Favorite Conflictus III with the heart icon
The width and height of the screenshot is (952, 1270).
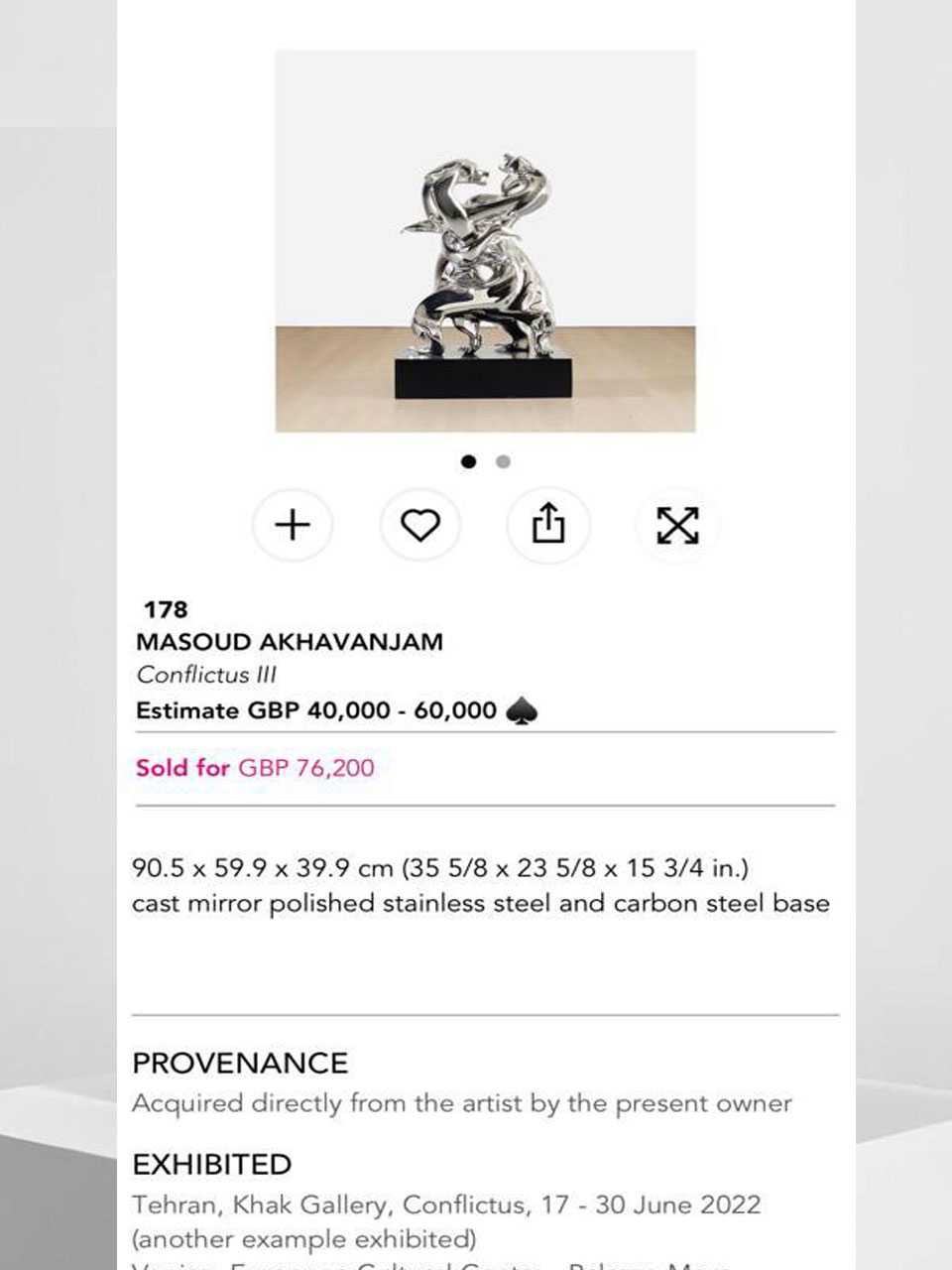pyautogui.click(x=420, y=525)
